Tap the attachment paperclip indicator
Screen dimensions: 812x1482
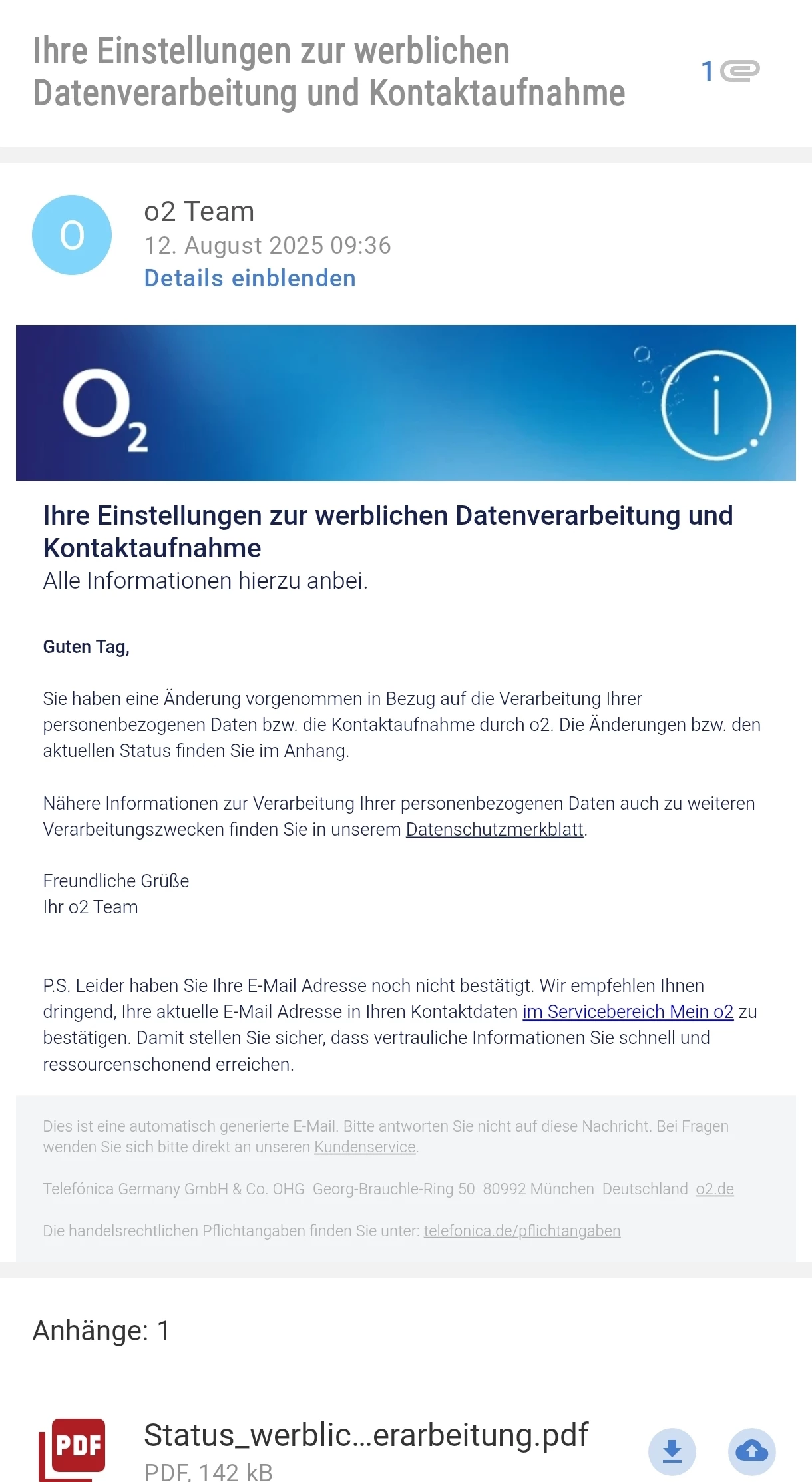coord(730,71)
